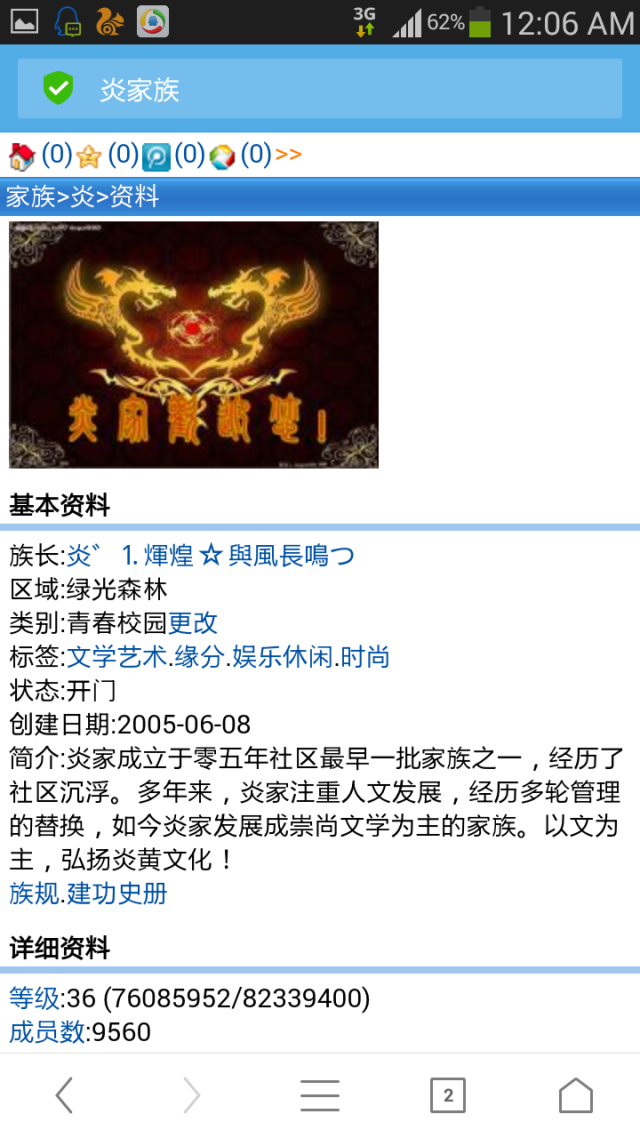Screen dimensions: 640x1138
Task: Open the star icon shortcut
Action: click(x=89, y=155)
